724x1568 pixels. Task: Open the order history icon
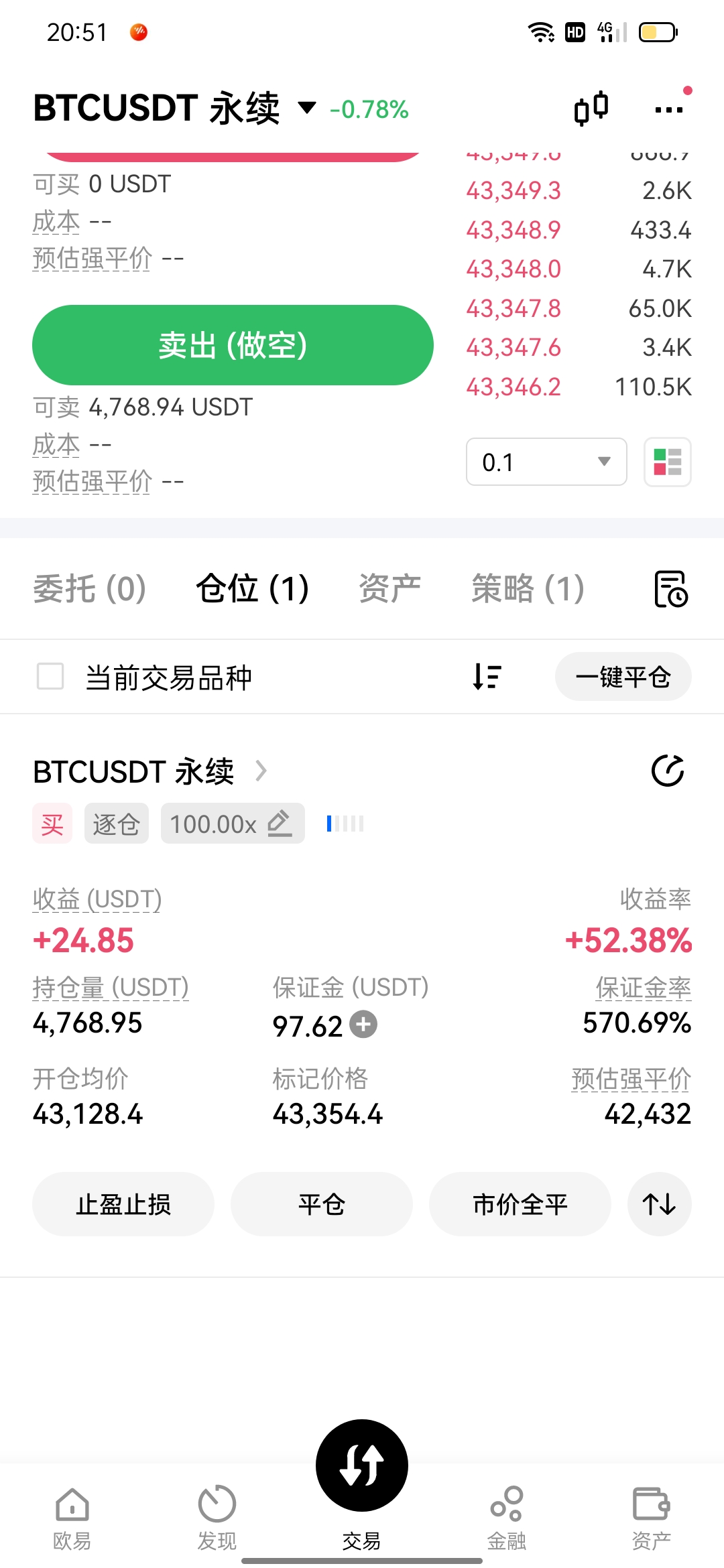[670, 589]
